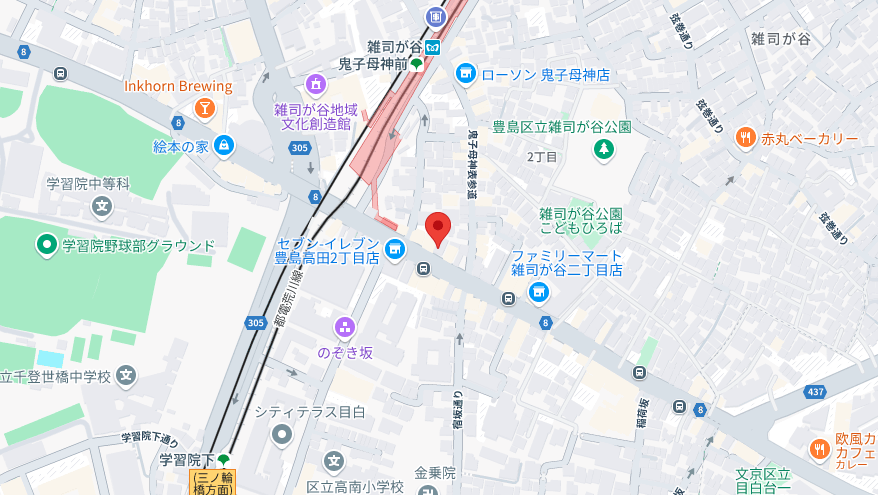
Task: Select the のぞき坂 attraction marker
Action: tap(345, 328)
